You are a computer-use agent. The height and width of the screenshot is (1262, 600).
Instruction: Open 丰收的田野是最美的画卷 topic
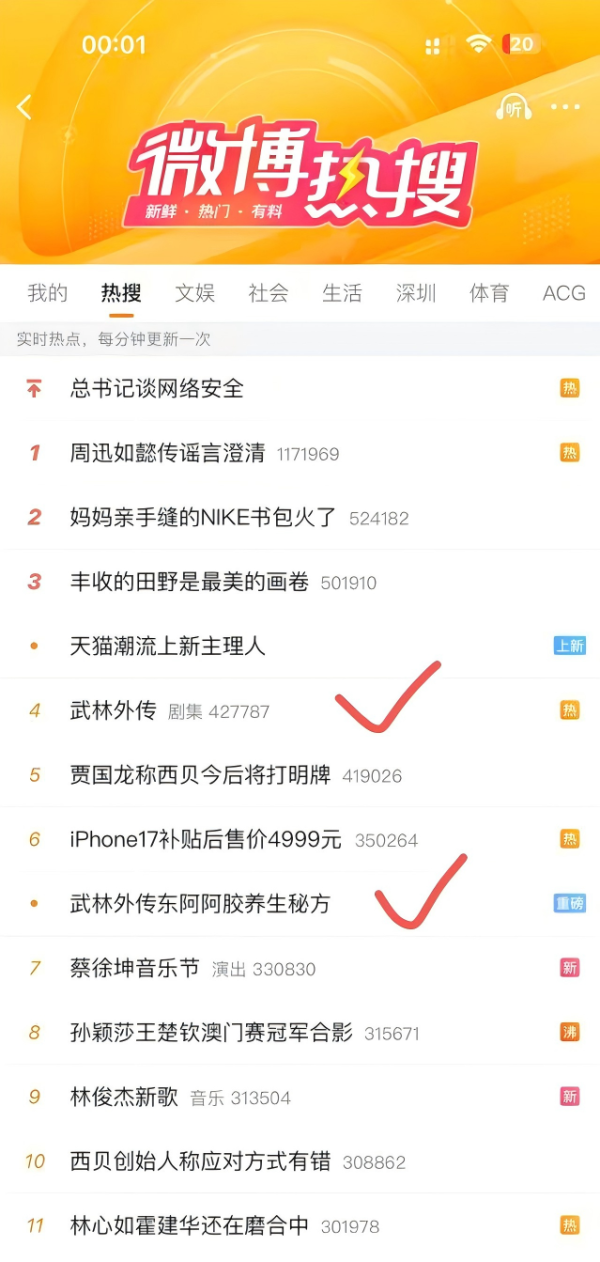[x=189, y=582]
